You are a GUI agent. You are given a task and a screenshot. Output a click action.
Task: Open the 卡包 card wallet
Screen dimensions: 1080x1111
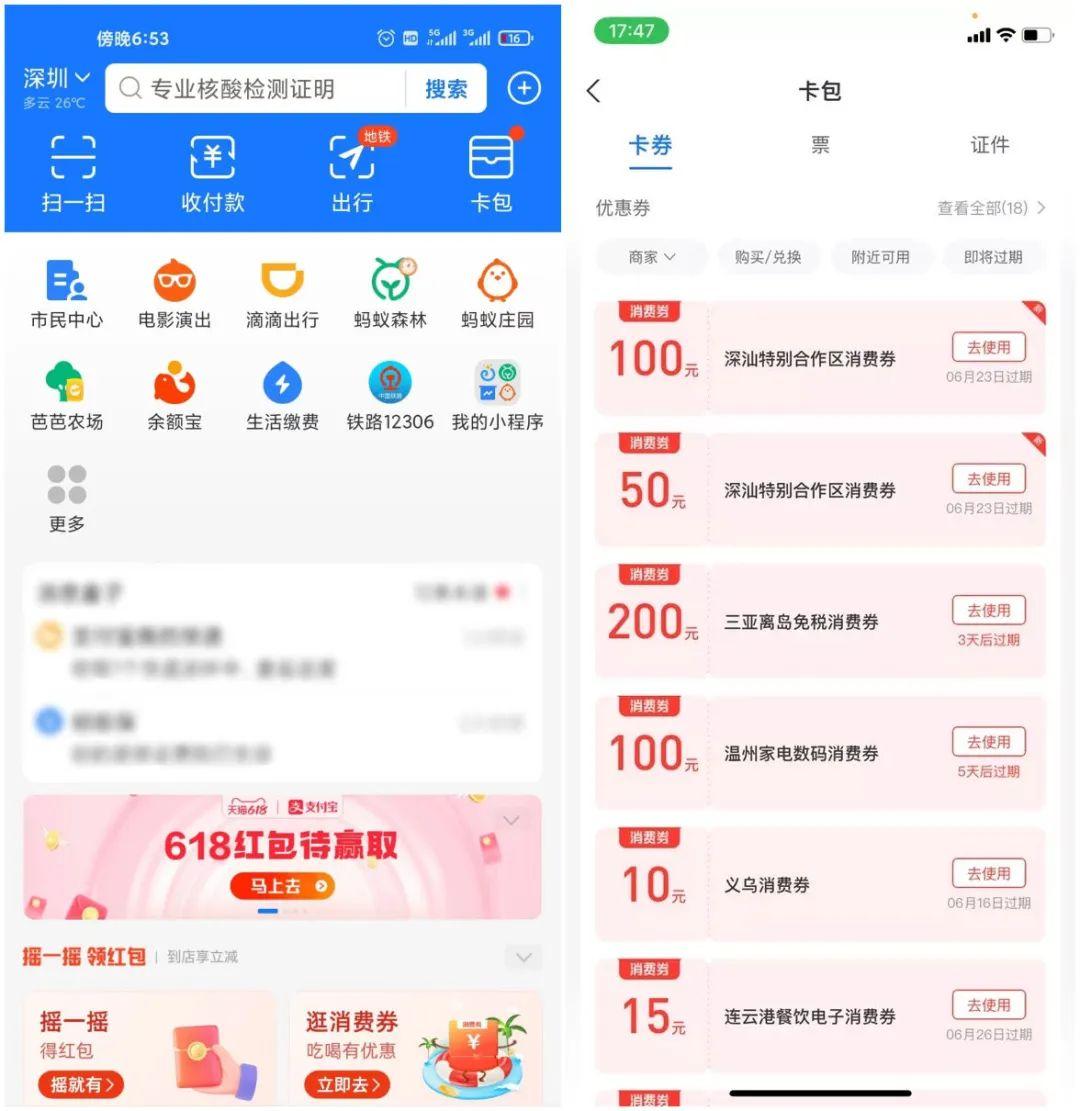[491, 173]
